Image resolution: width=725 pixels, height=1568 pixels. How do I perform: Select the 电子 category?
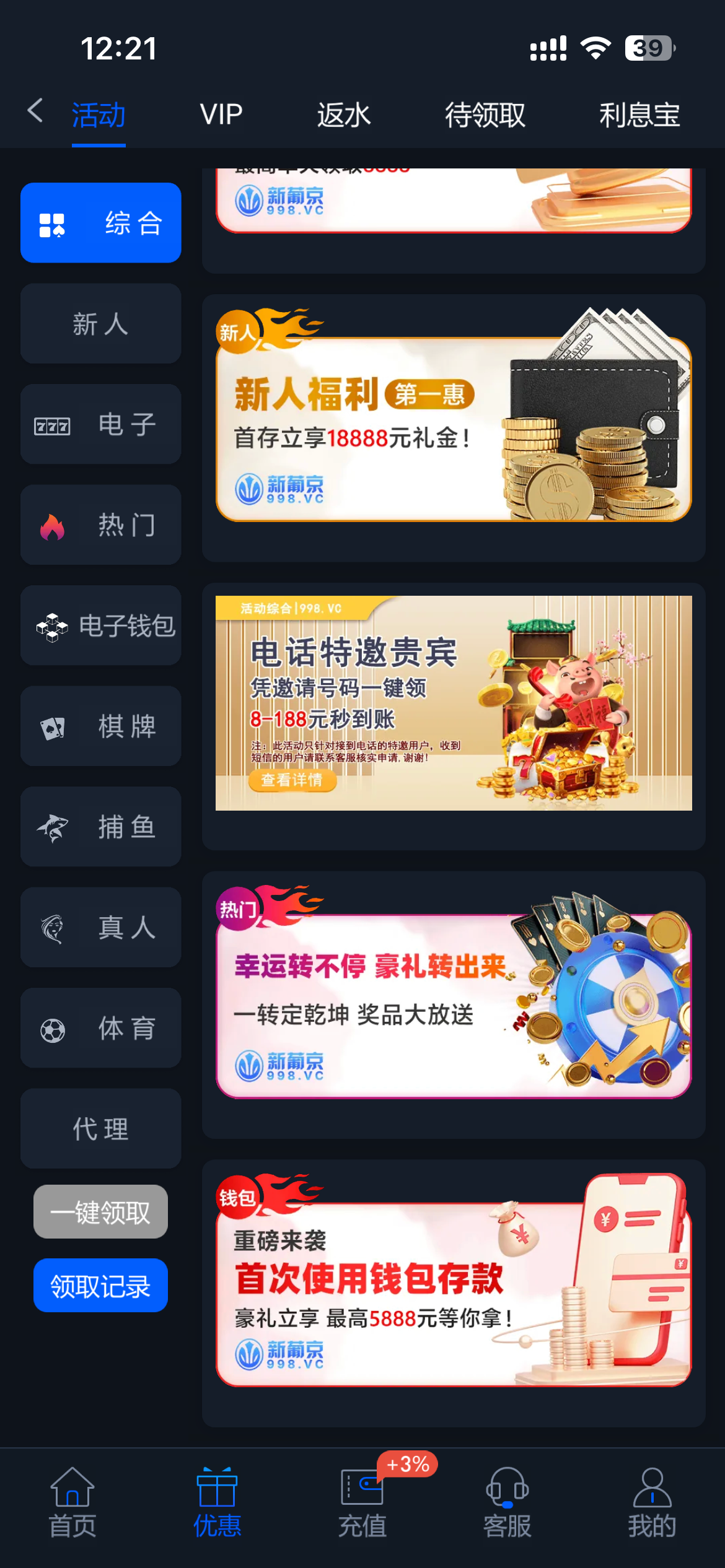click(100, 425)
